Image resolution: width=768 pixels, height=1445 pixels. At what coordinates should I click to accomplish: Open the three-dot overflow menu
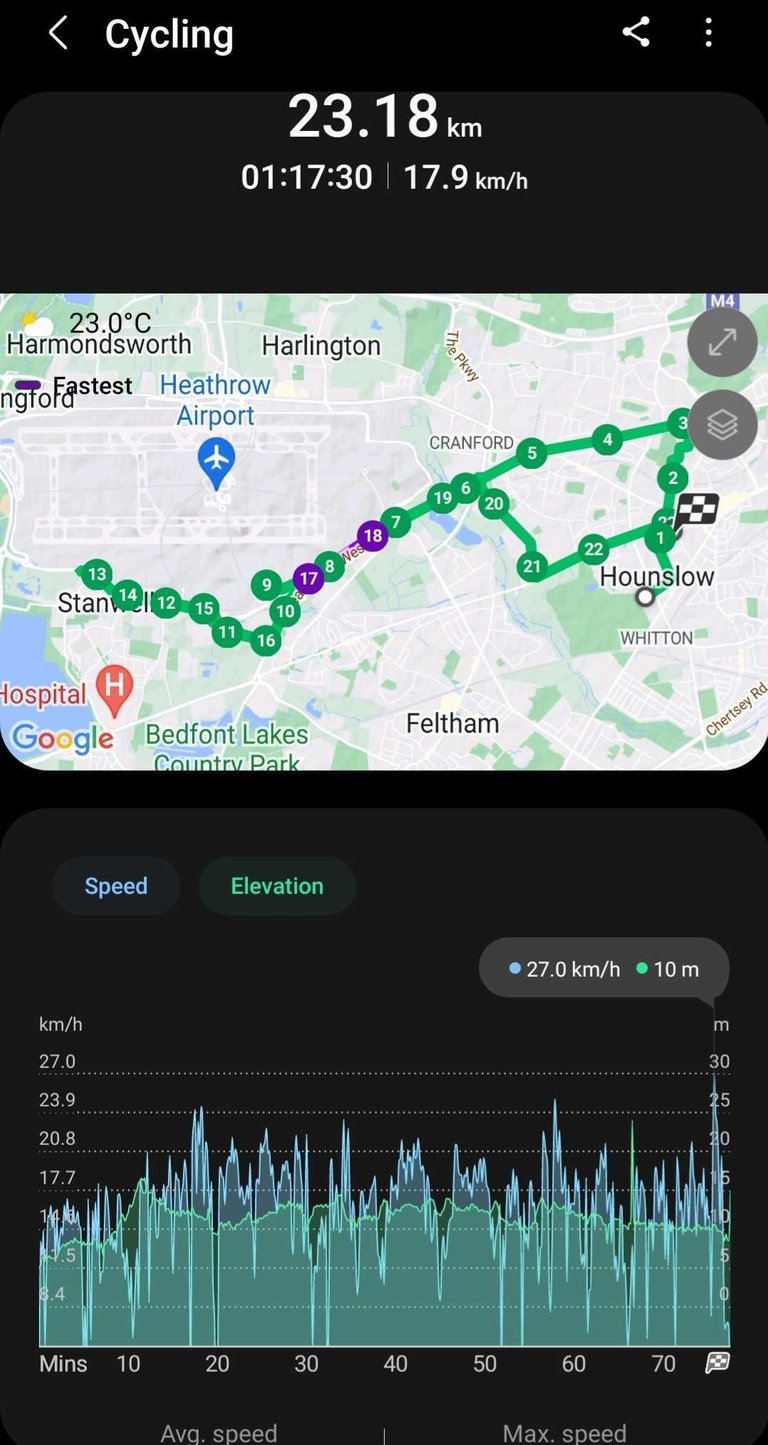pos(708,33)
